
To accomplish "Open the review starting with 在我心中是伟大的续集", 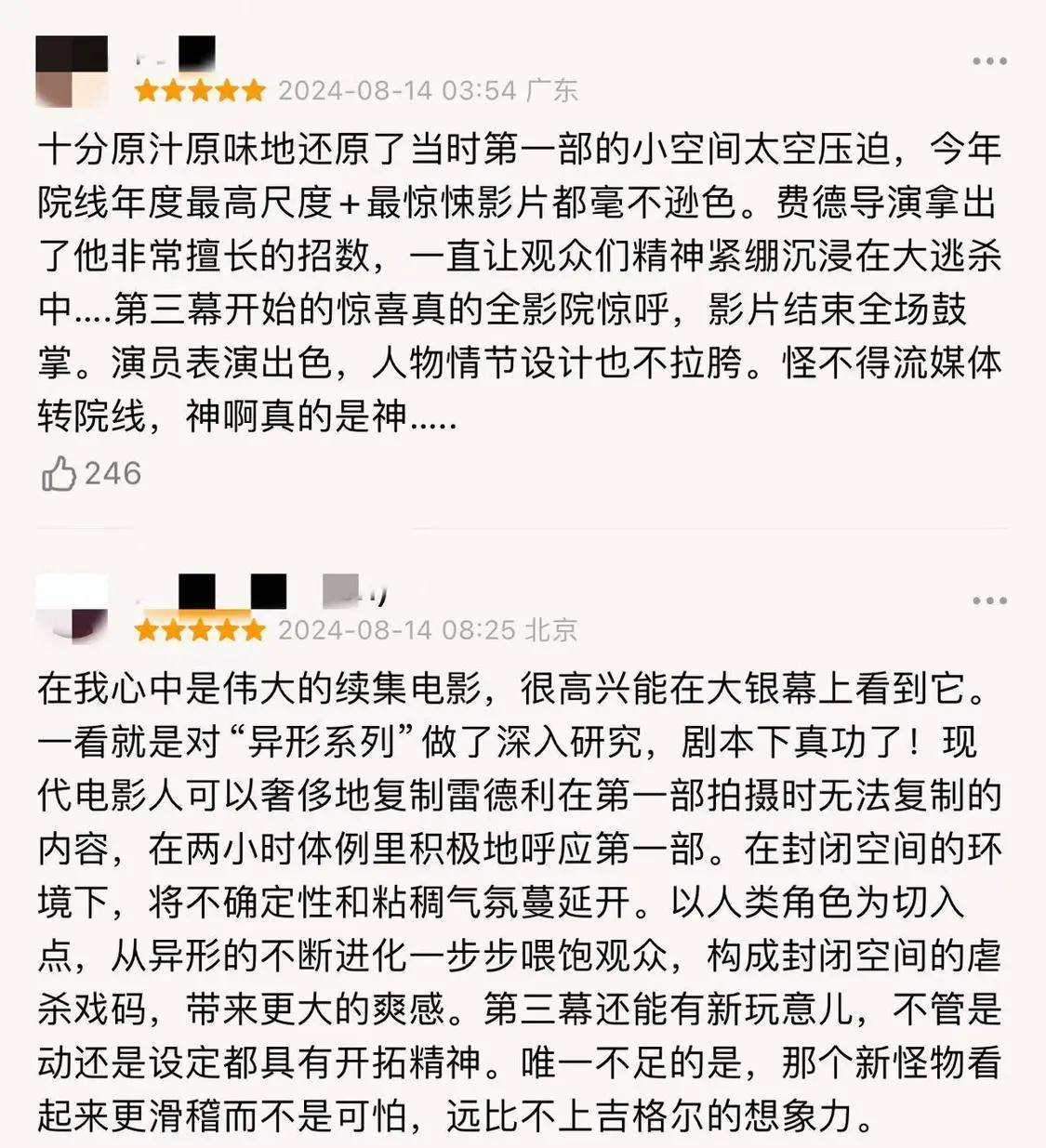I will click(521, 902).
